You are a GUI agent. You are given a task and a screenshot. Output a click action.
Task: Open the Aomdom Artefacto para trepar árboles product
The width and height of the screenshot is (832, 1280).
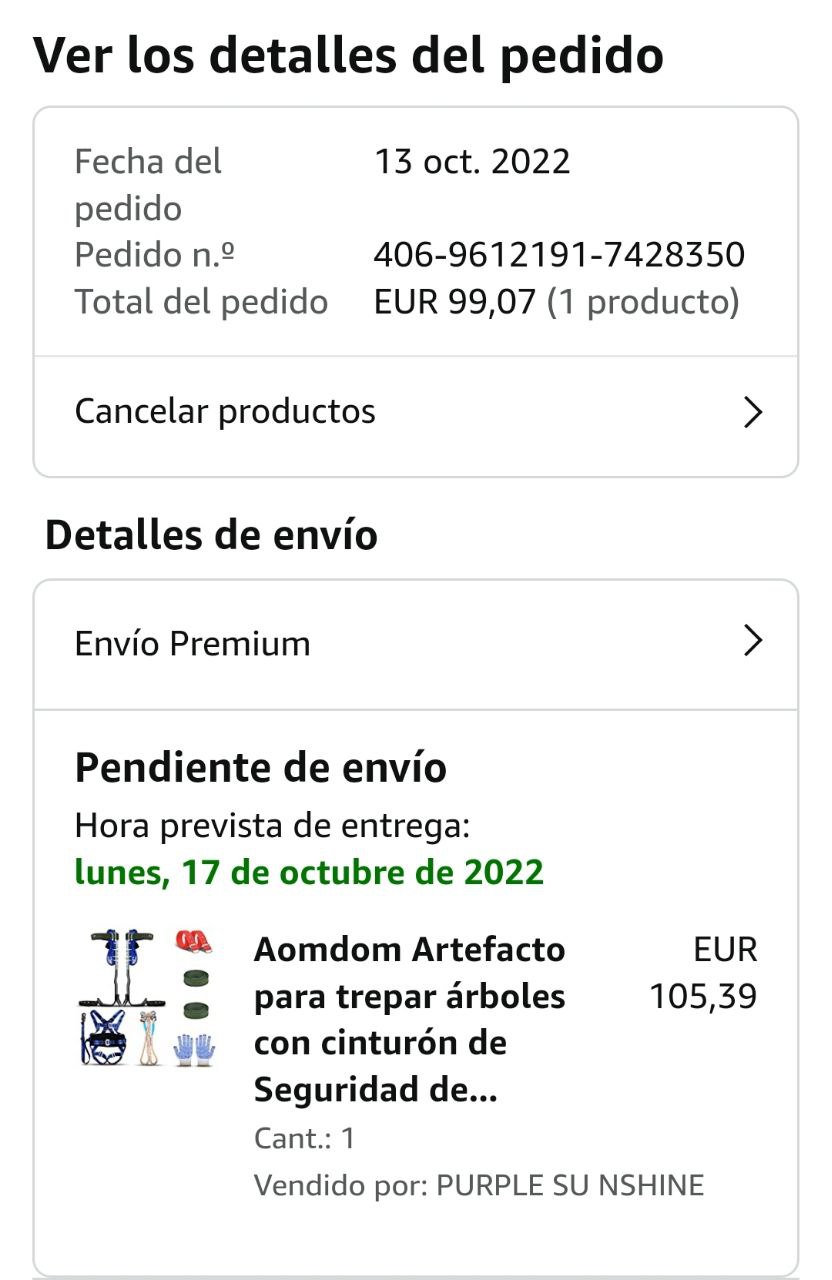410,1019
